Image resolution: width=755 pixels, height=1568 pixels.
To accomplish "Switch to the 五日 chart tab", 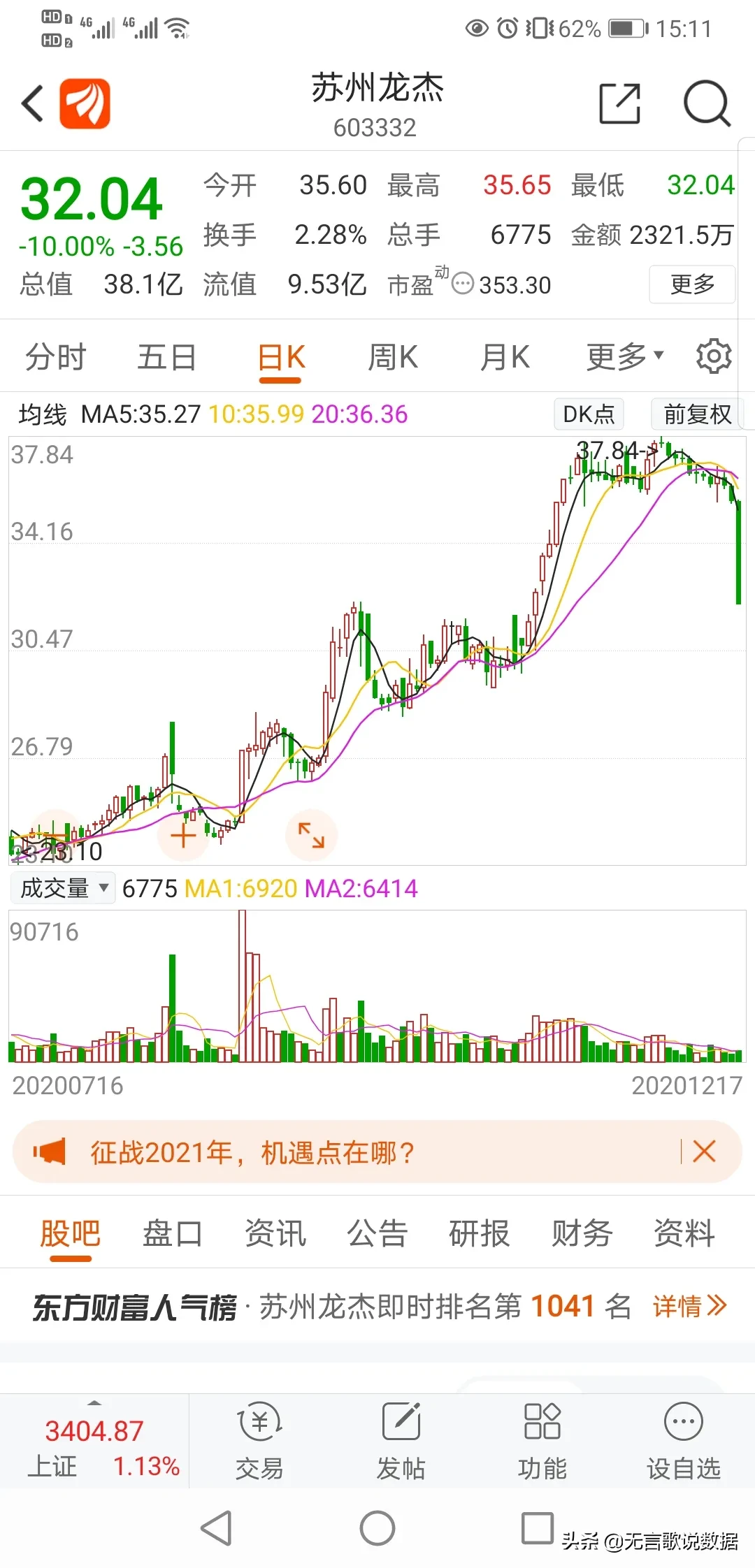I will point(166,358).
